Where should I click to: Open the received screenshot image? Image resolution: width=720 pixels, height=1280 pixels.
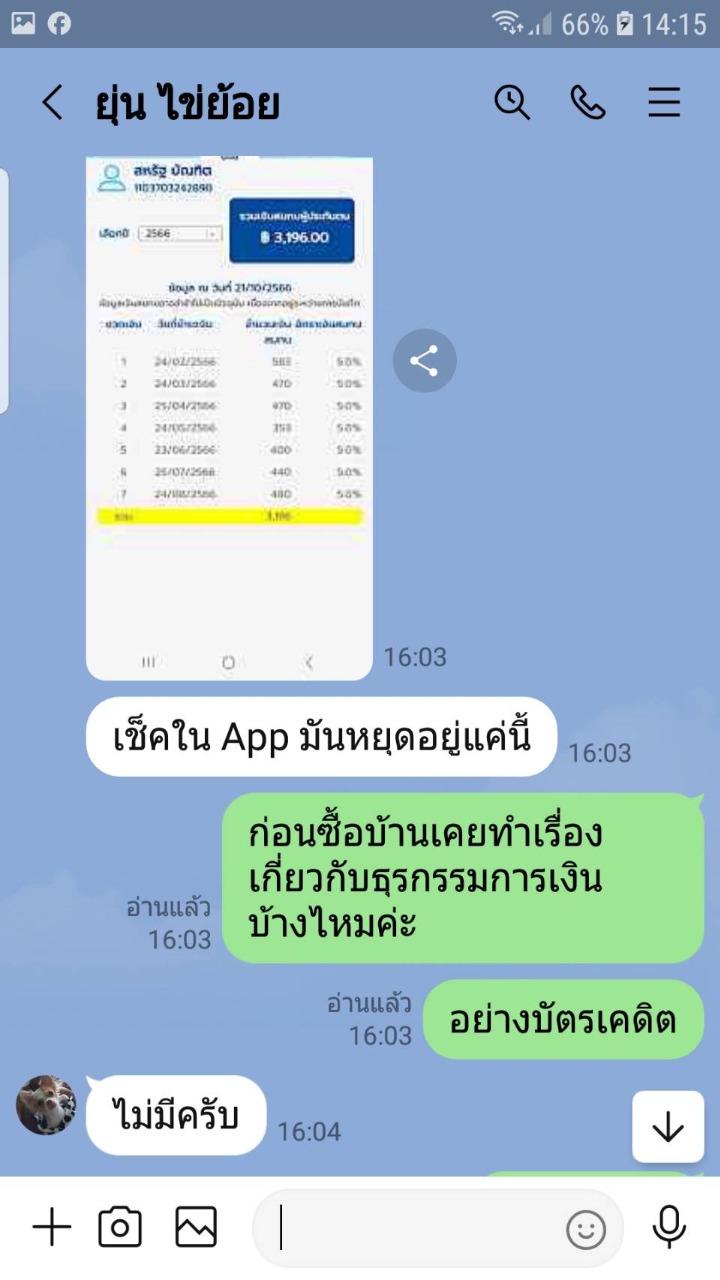coord(229,418)
